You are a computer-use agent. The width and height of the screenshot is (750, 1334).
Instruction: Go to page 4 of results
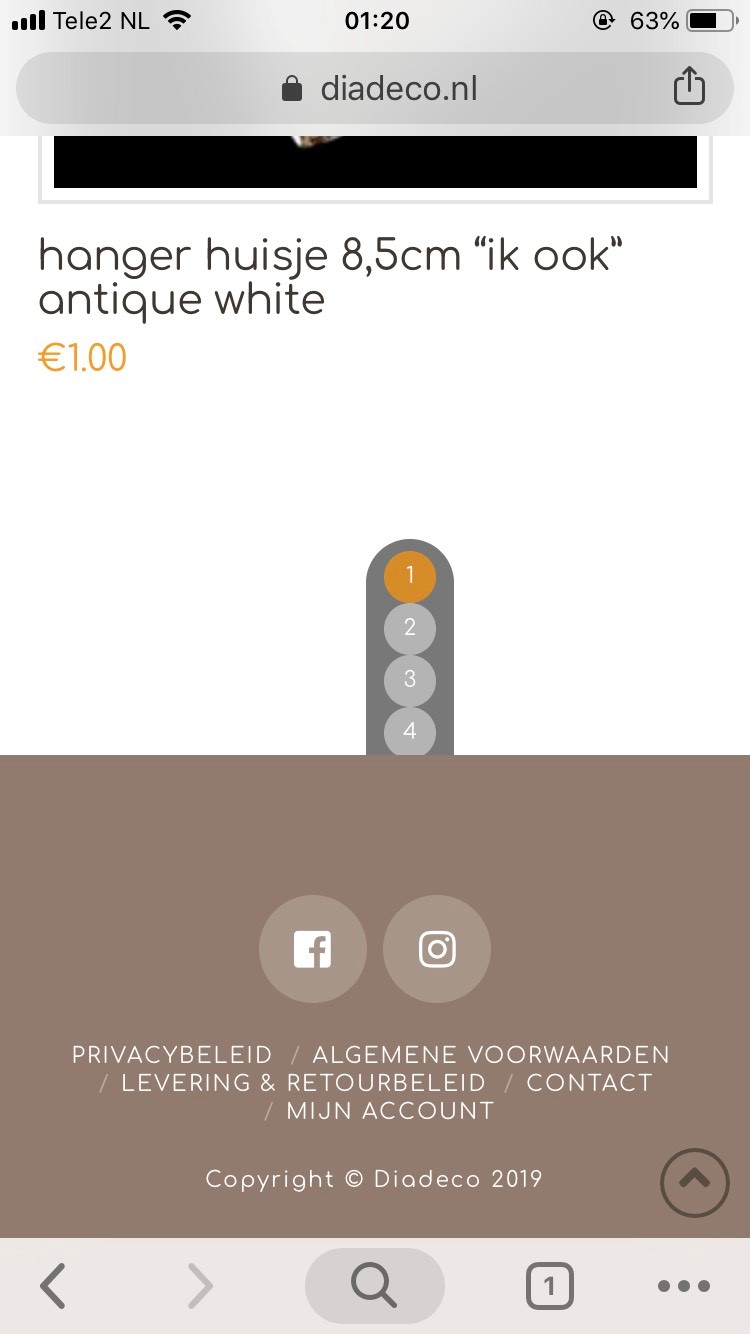coord(410,732)
